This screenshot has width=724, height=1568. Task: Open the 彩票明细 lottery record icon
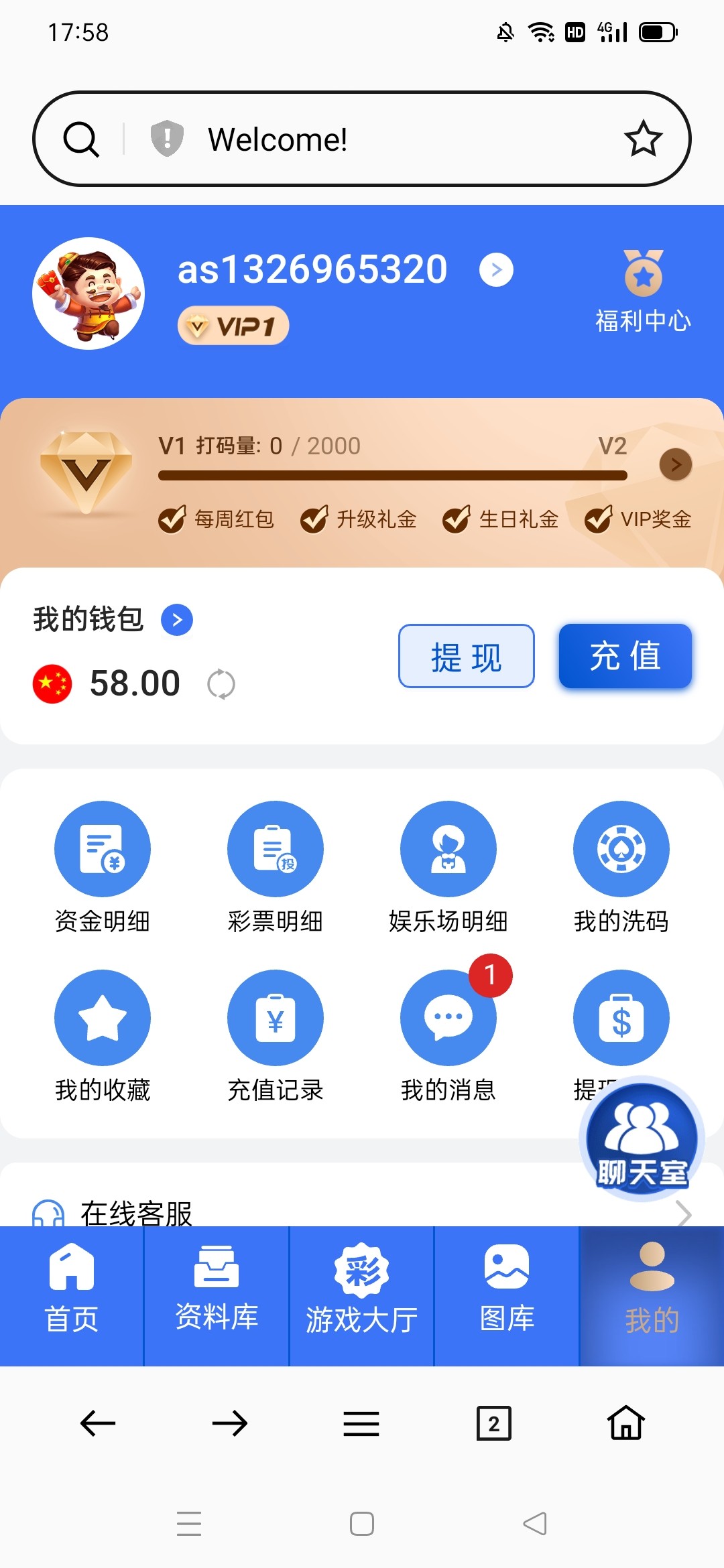click(x=275, y=848)
